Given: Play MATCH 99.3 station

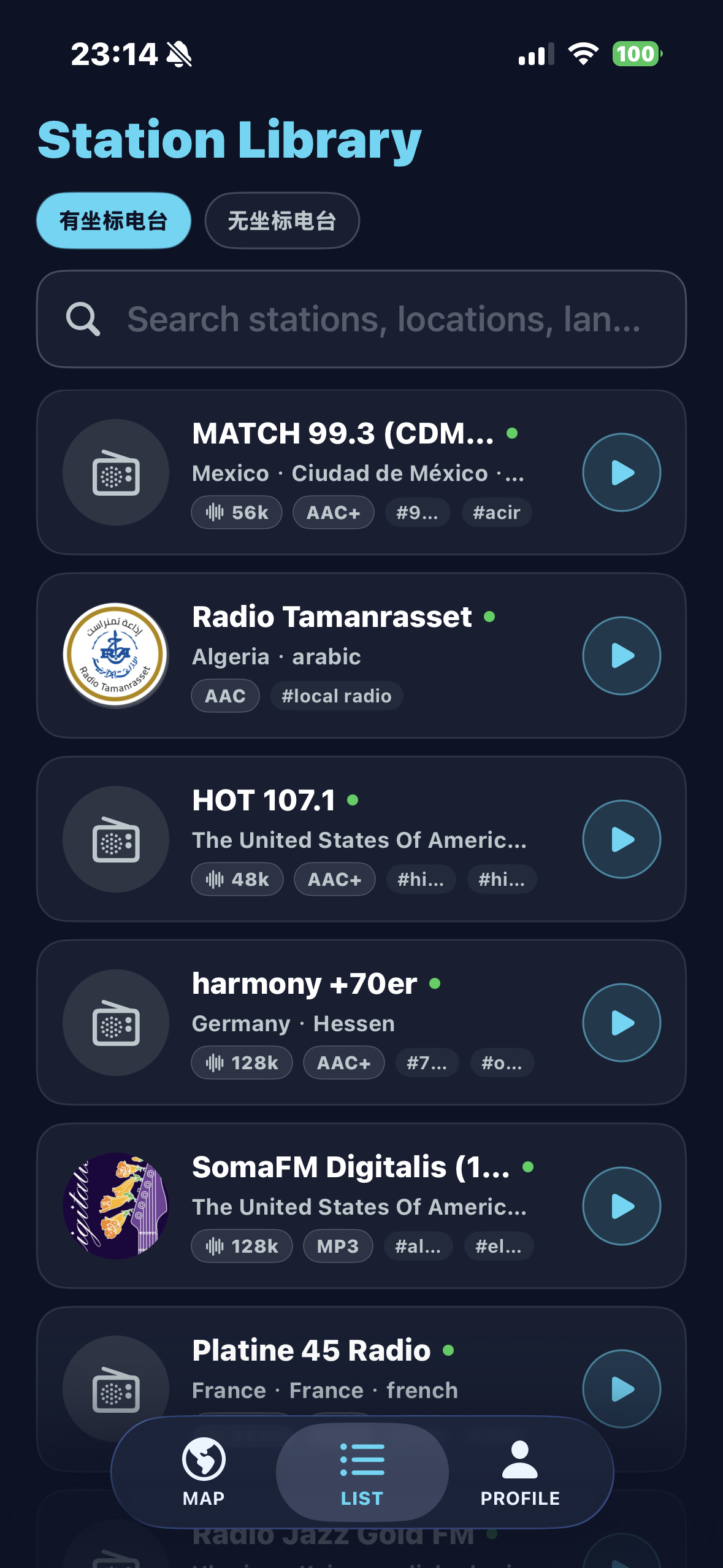Looking at the screenshot, I should coord(622,472).
